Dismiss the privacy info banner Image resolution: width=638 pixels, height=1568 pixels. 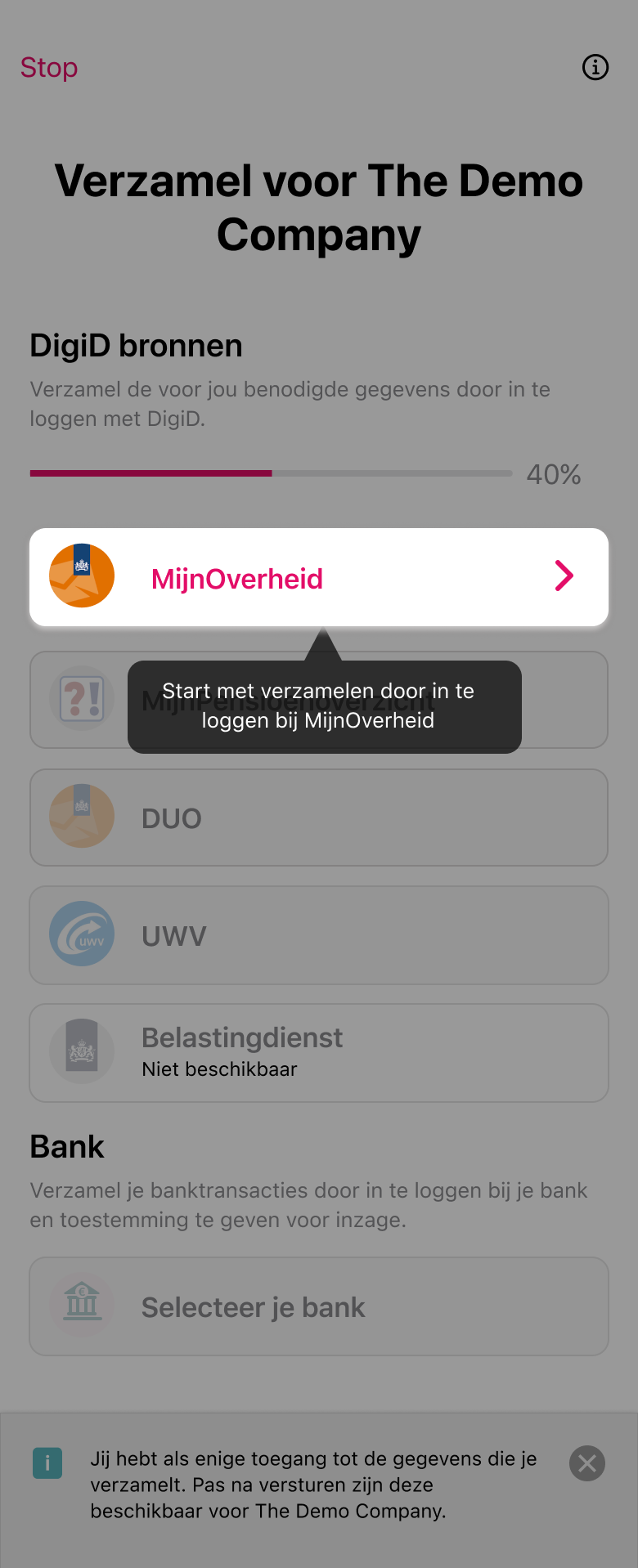pyautogui.click(x=587, y=1463)
